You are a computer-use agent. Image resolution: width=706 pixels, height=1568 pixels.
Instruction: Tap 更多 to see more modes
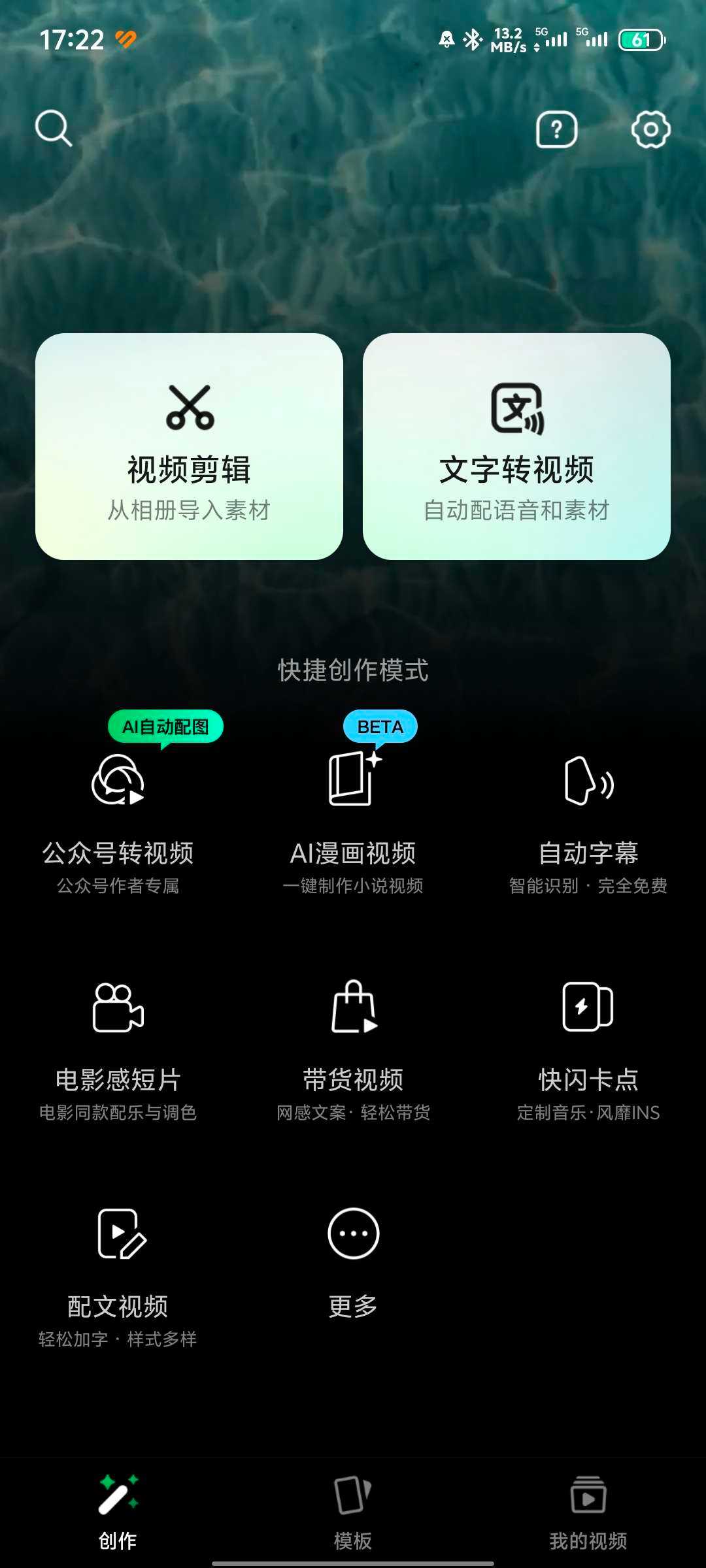pos(353,1261)
